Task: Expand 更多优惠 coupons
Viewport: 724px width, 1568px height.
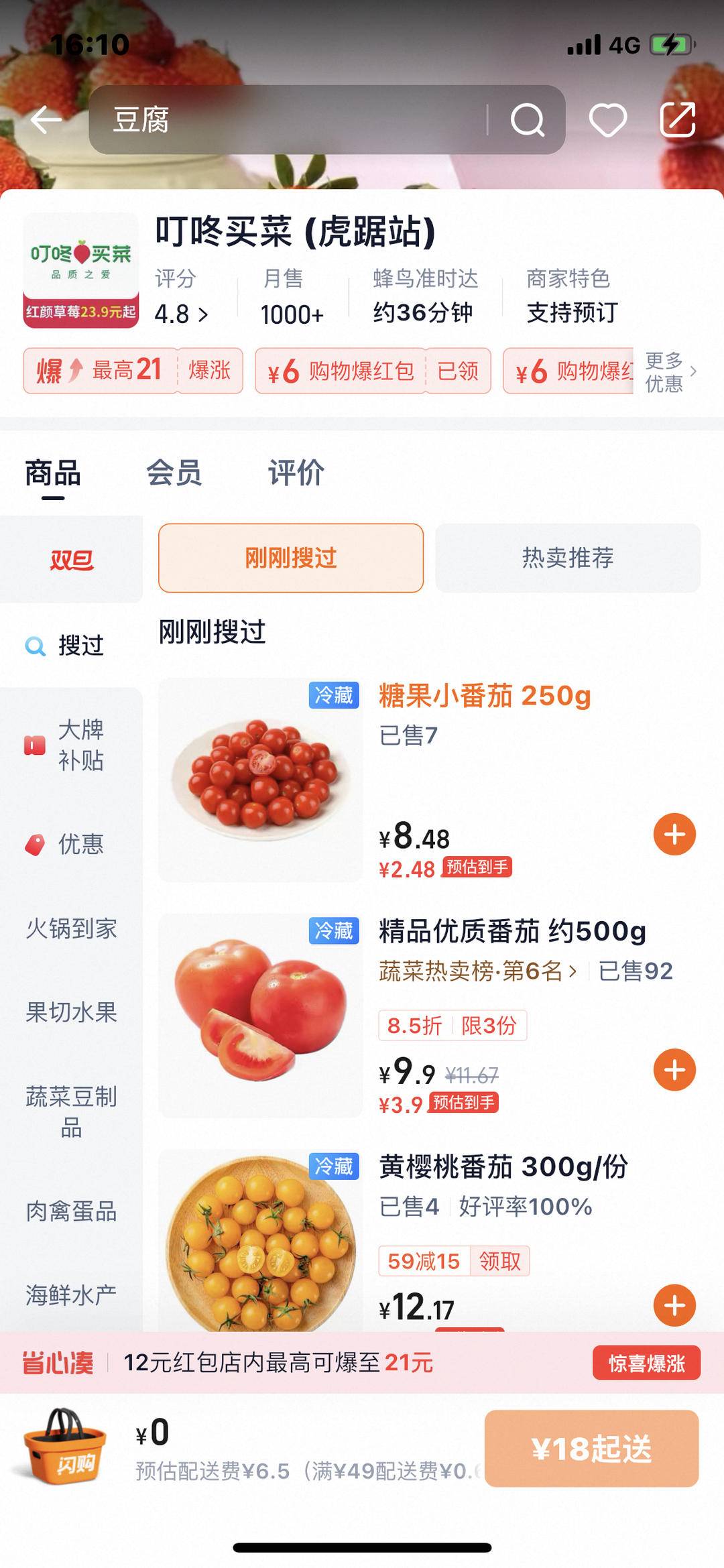Action: 670,371
